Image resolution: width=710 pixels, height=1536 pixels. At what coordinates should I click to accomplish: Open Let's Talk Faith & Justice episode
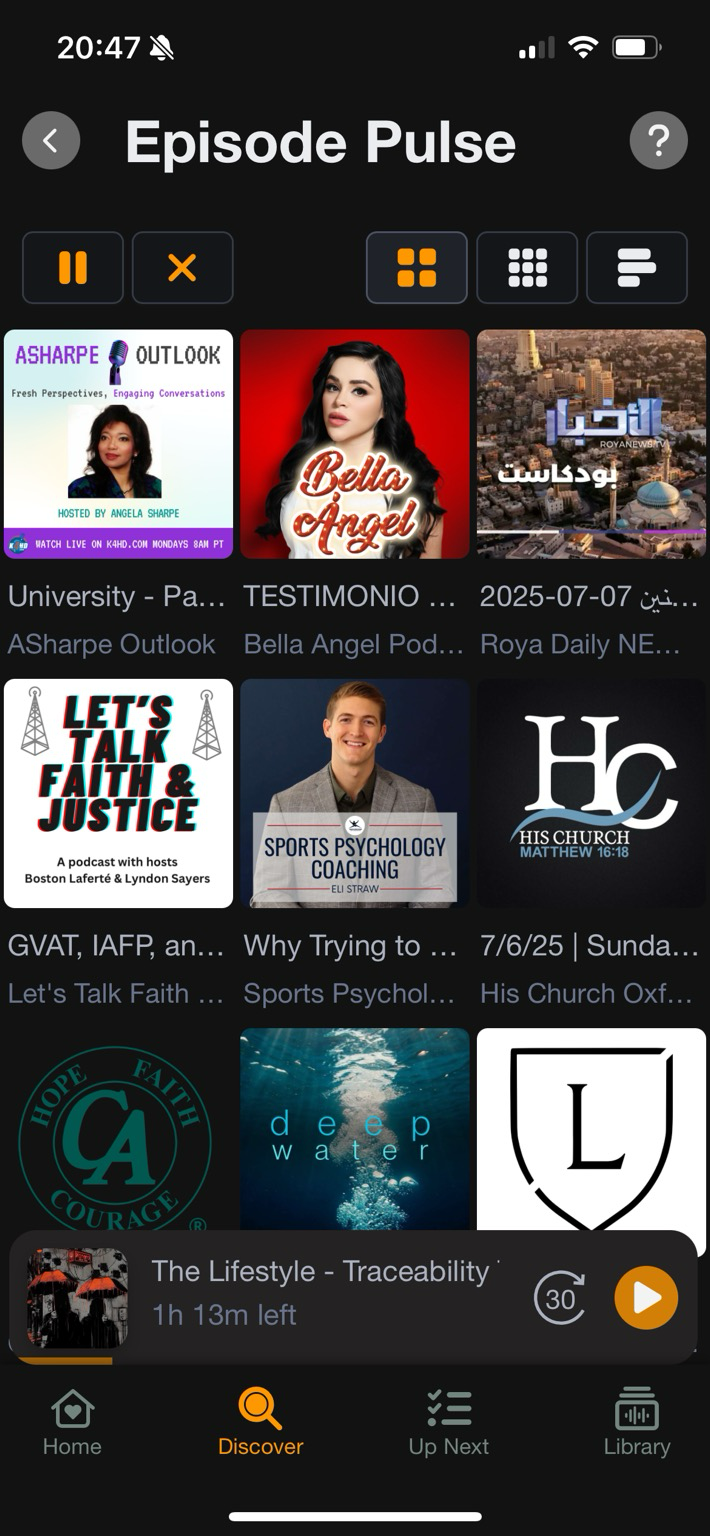pyautogui.click(x=119, y=793)
